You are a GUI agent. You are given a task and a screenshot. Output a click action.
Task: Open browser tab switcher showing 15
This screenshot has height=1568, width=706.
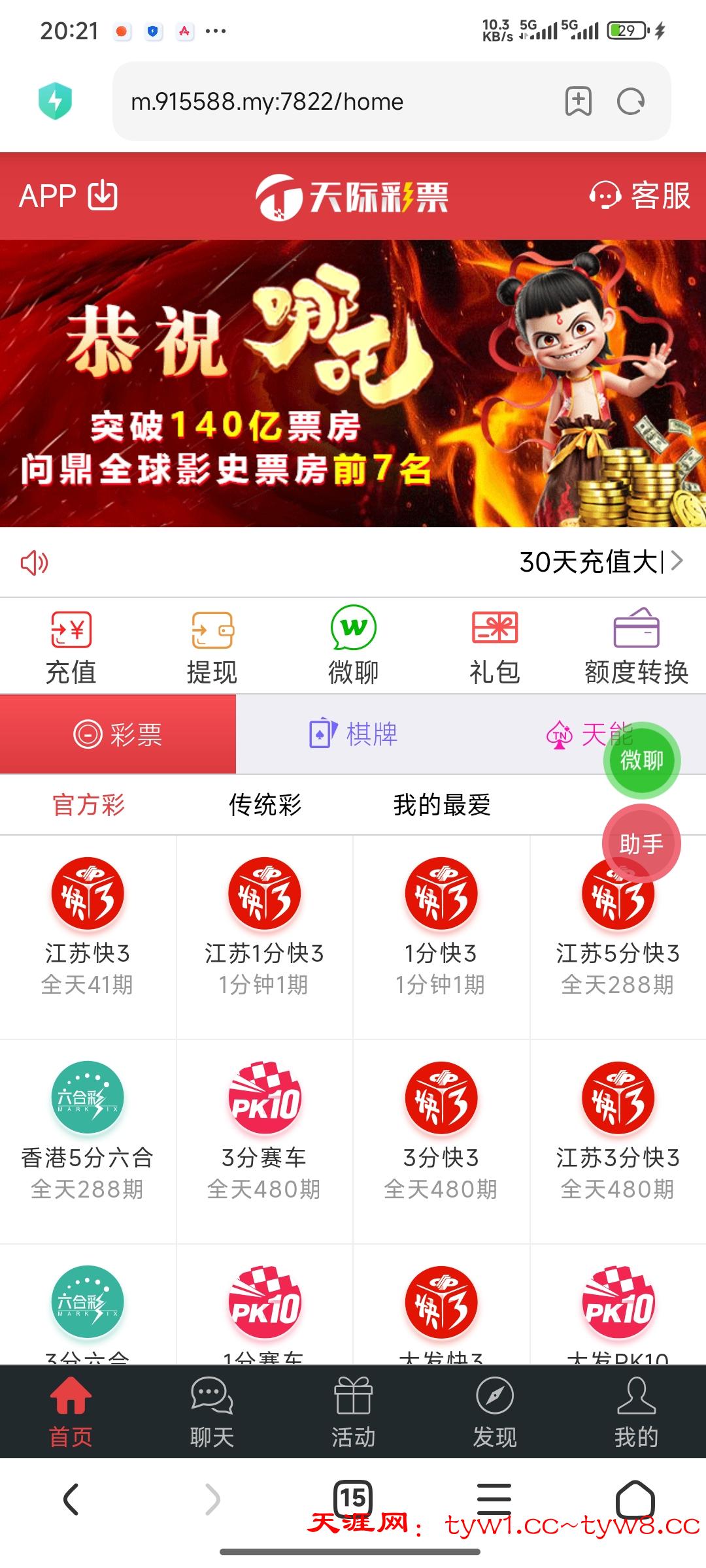pyautogui.click(x=353, y=1498)
